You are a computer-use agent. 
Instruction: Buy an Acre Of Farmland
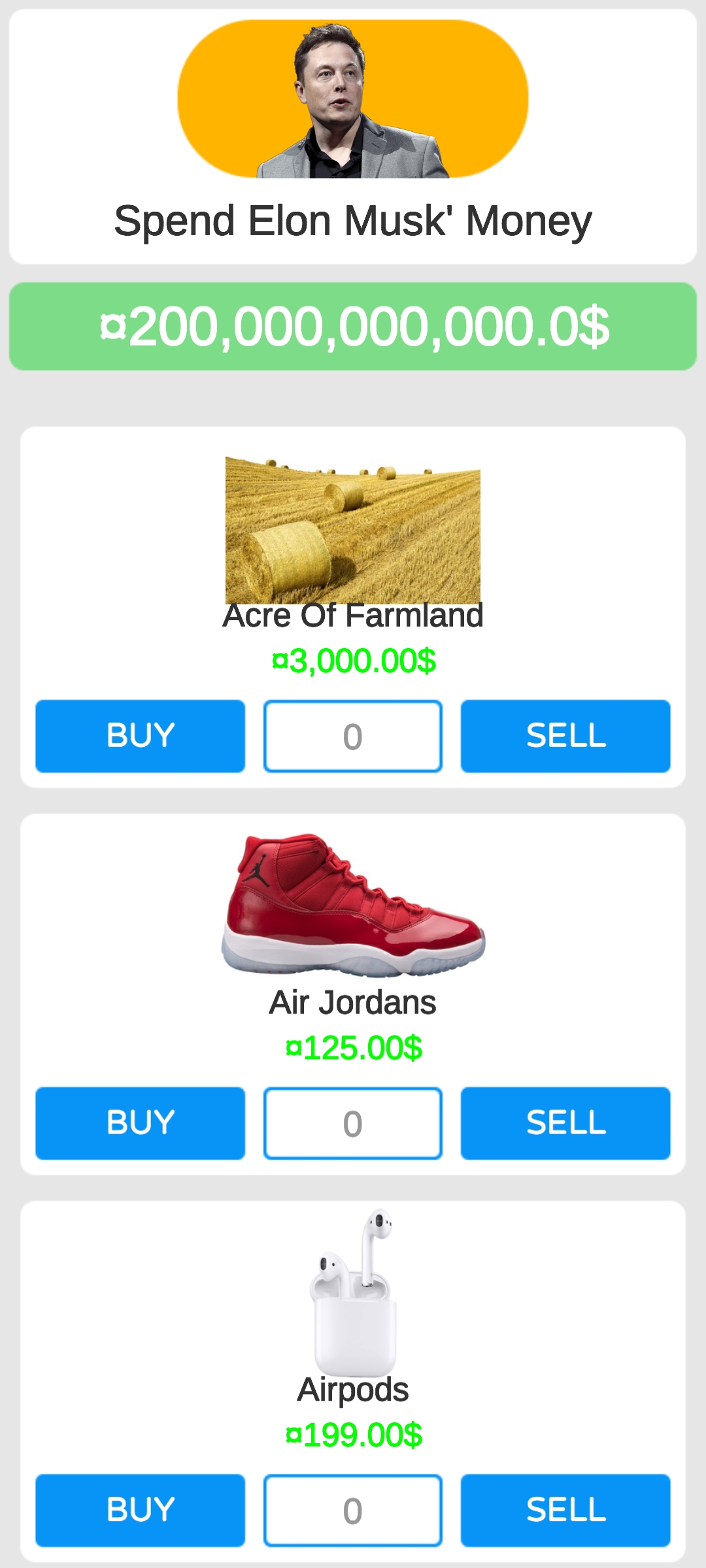[140, 736]
